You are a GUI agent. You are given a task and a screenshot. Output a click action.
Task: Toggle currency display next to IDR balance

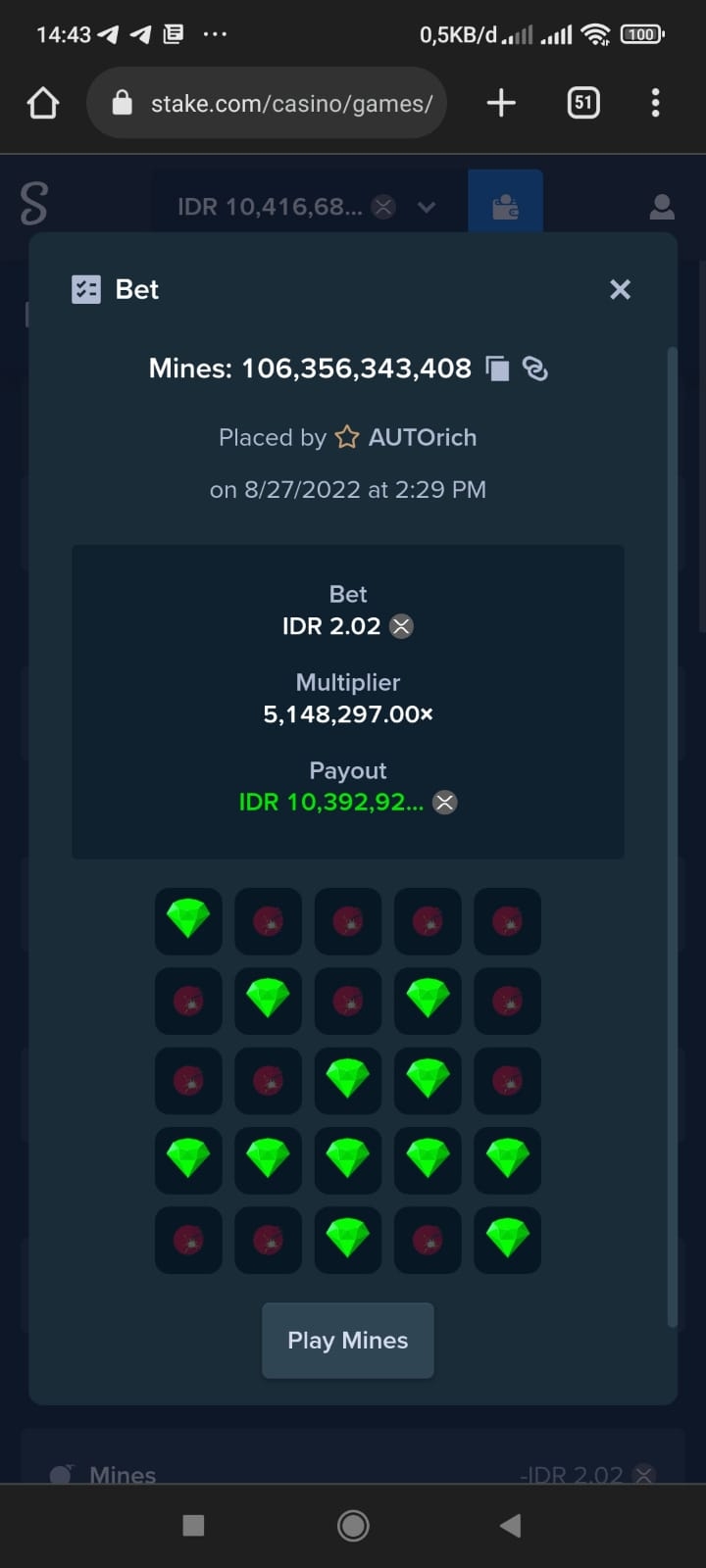point(383,206)
